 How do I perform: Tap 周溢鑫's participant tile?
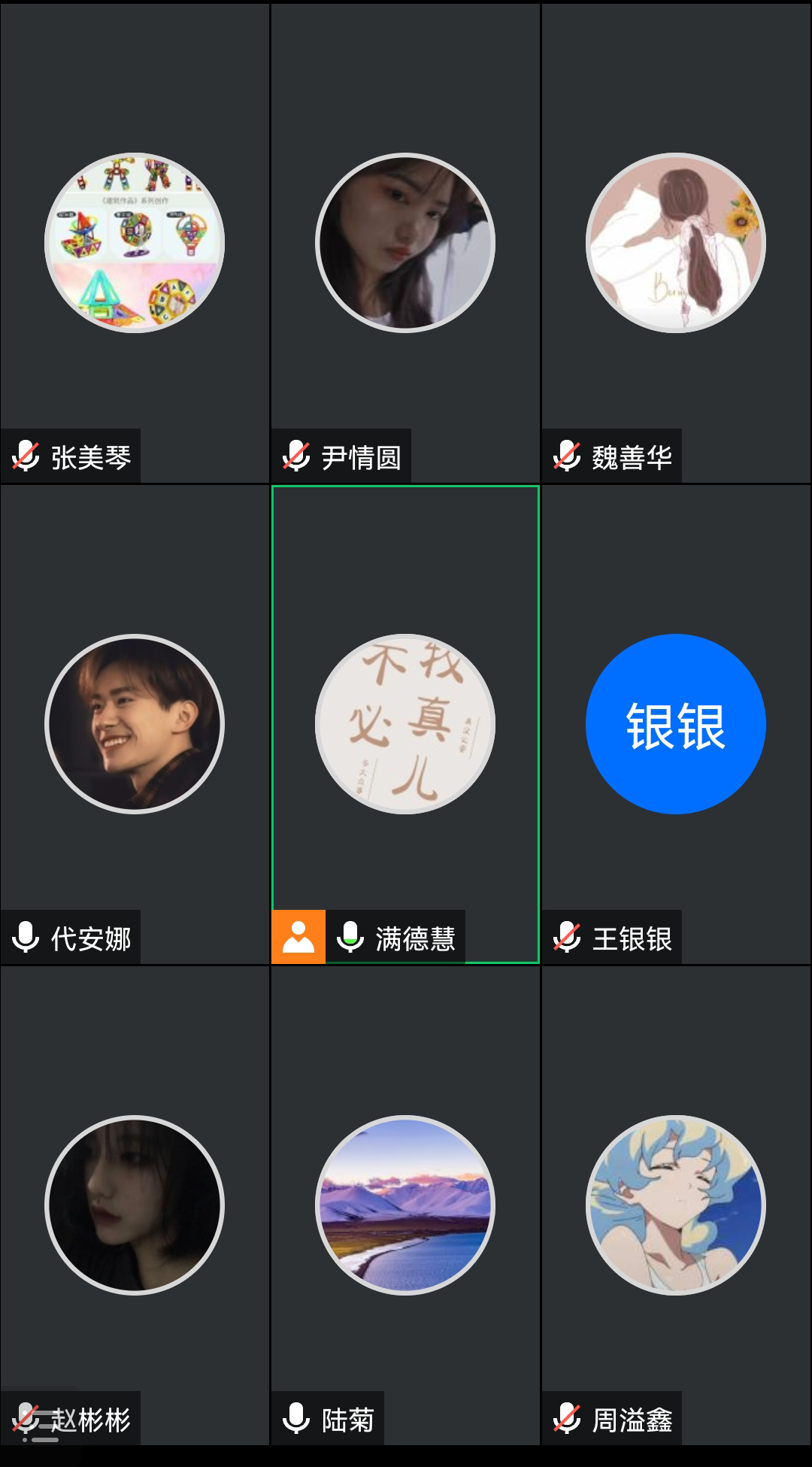click(x=676, y=1205)
